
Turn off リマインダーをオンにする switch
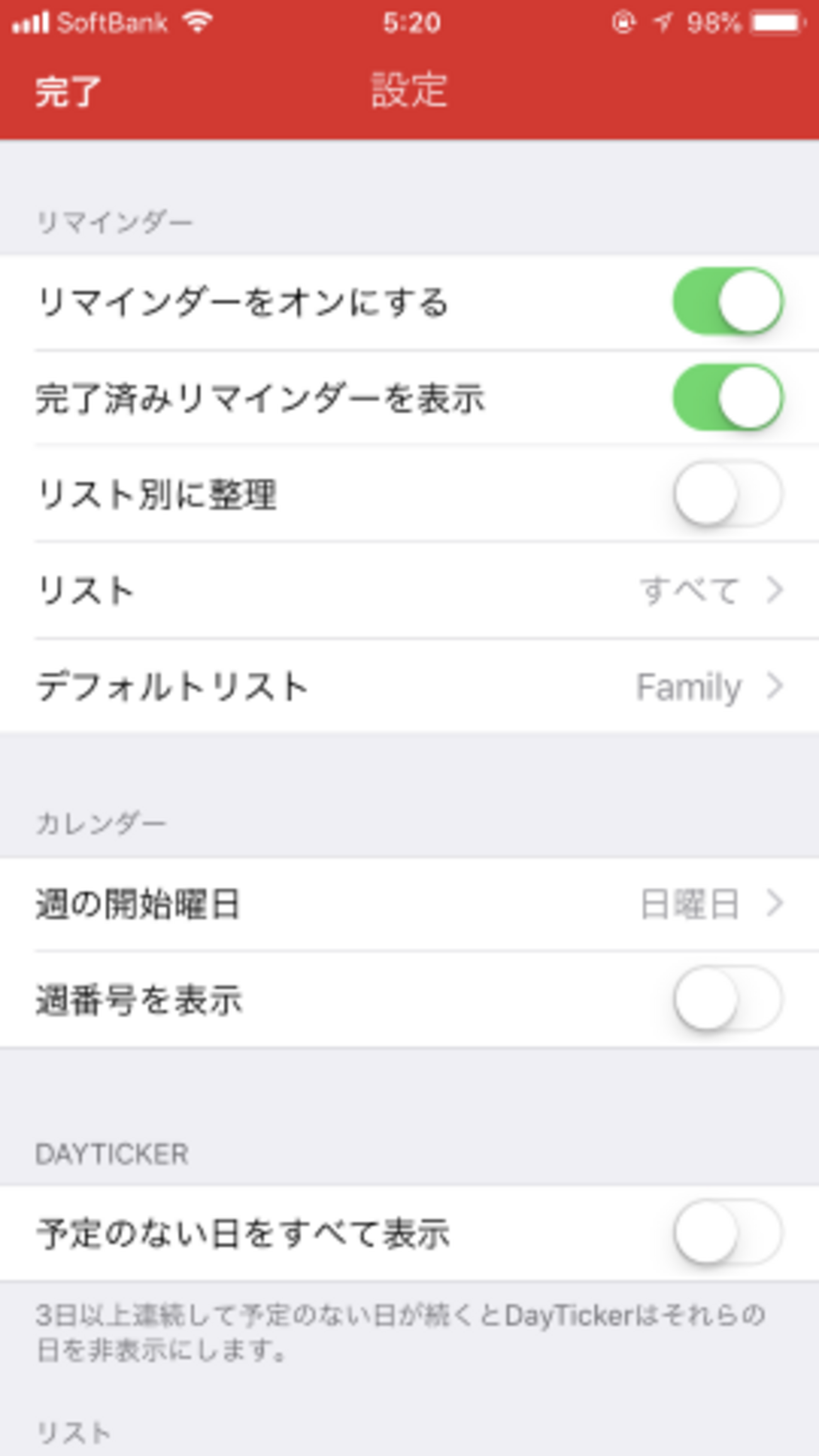[x=728, y=301]
